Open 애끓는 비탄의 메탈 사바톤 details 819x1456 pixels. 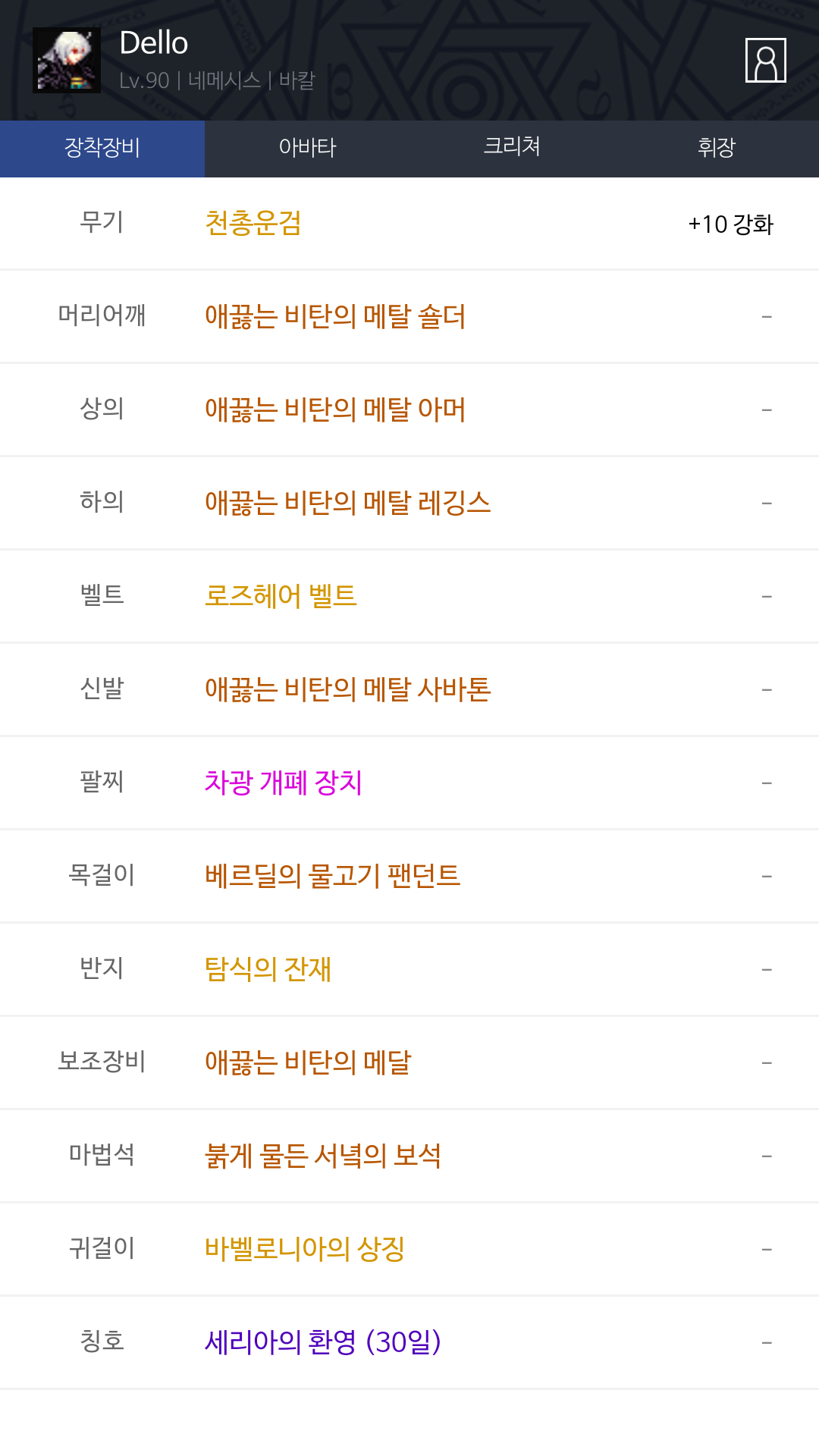coord(348,690)
